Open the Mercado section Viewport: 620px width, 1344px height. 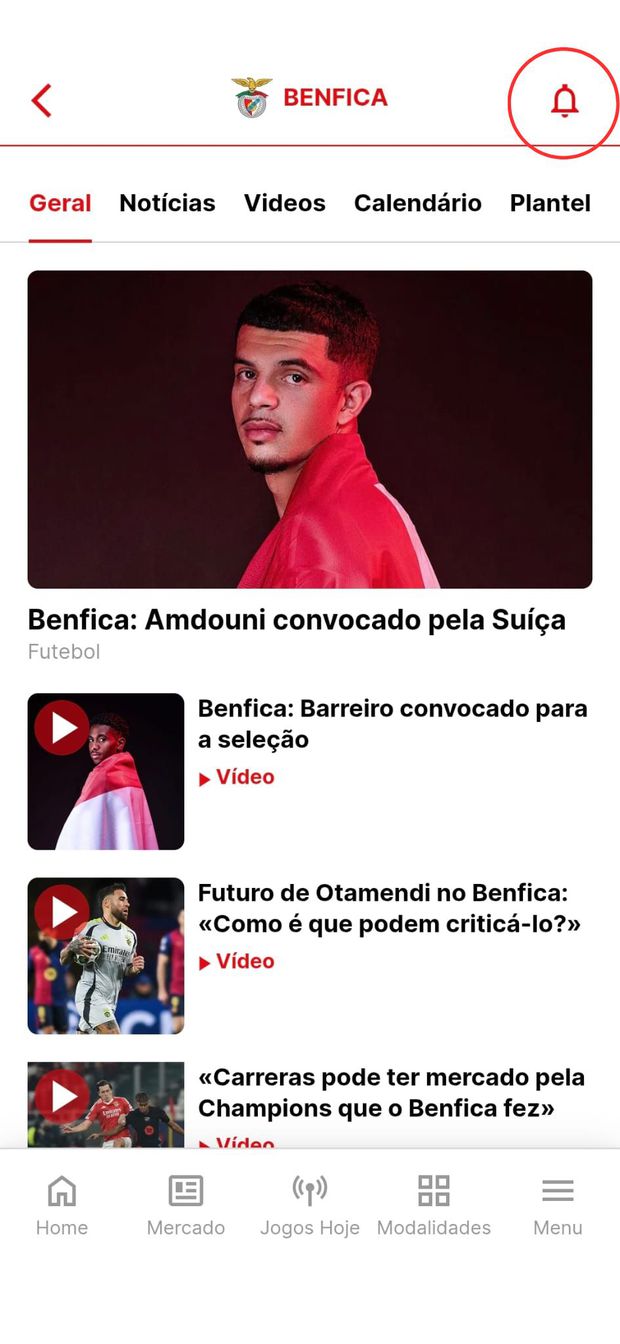click(186, 1205)
